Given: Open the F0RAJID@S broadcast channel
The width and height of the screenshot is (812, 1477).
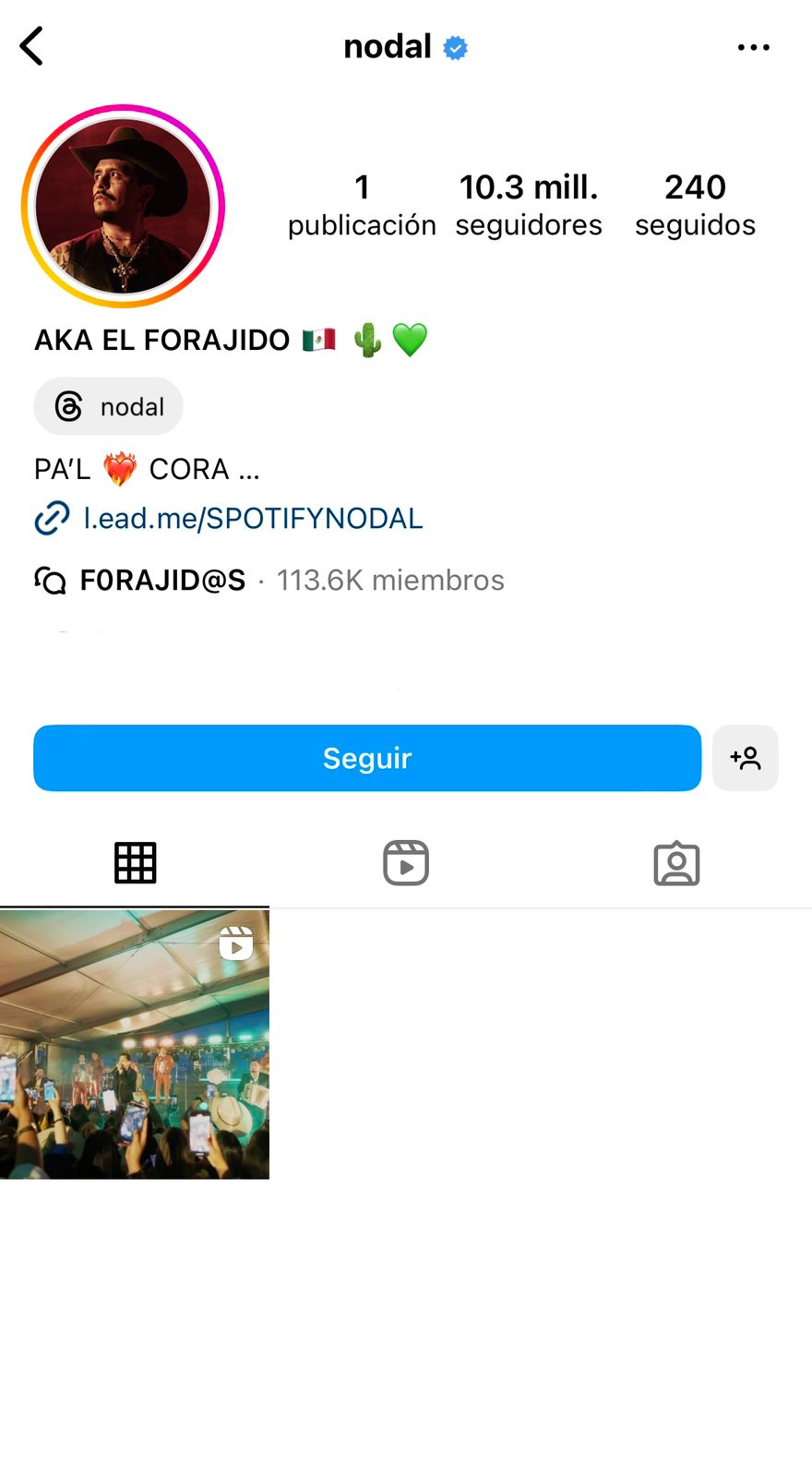Looking at the screenshot, I should pyautogui.click(x=162, y=581).
